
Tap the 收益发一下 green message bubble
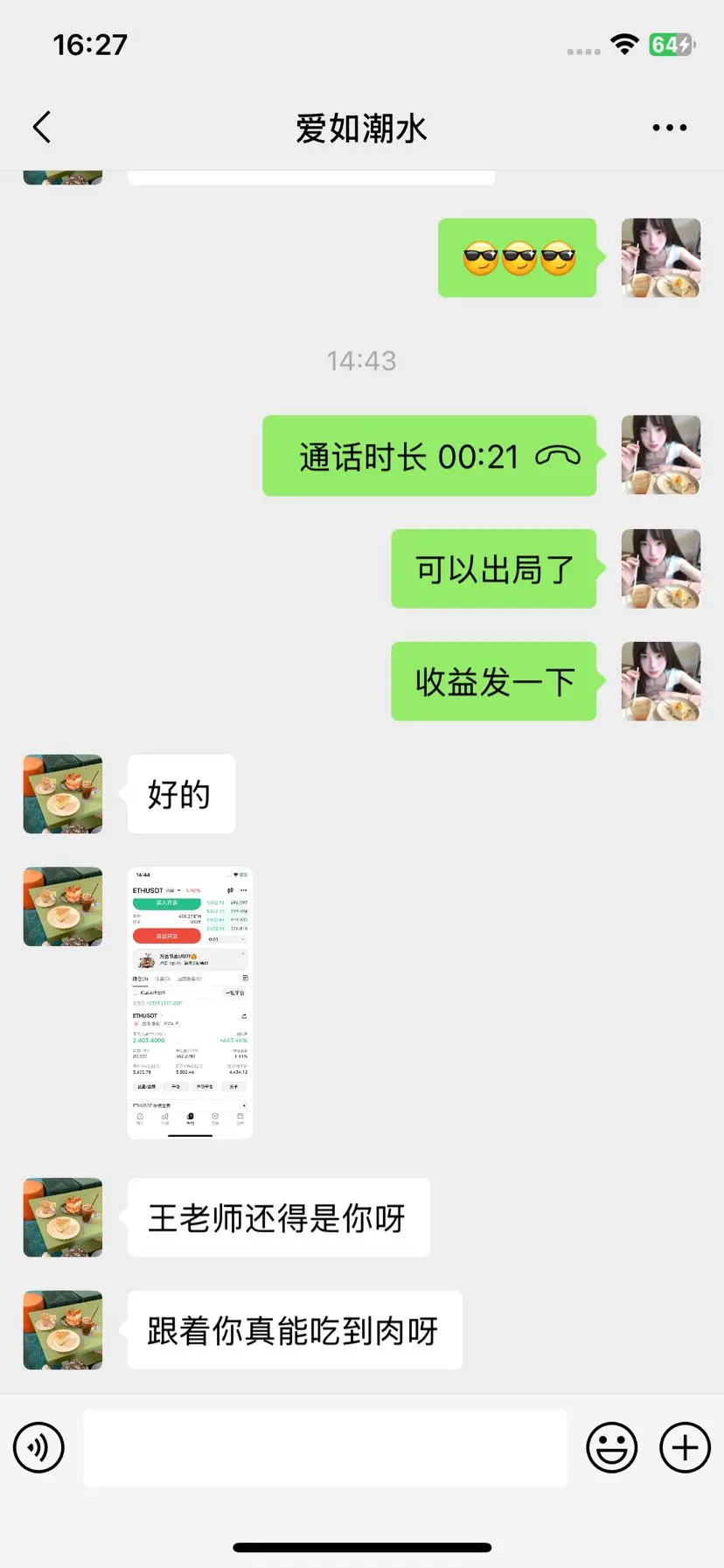click(493, 682)
